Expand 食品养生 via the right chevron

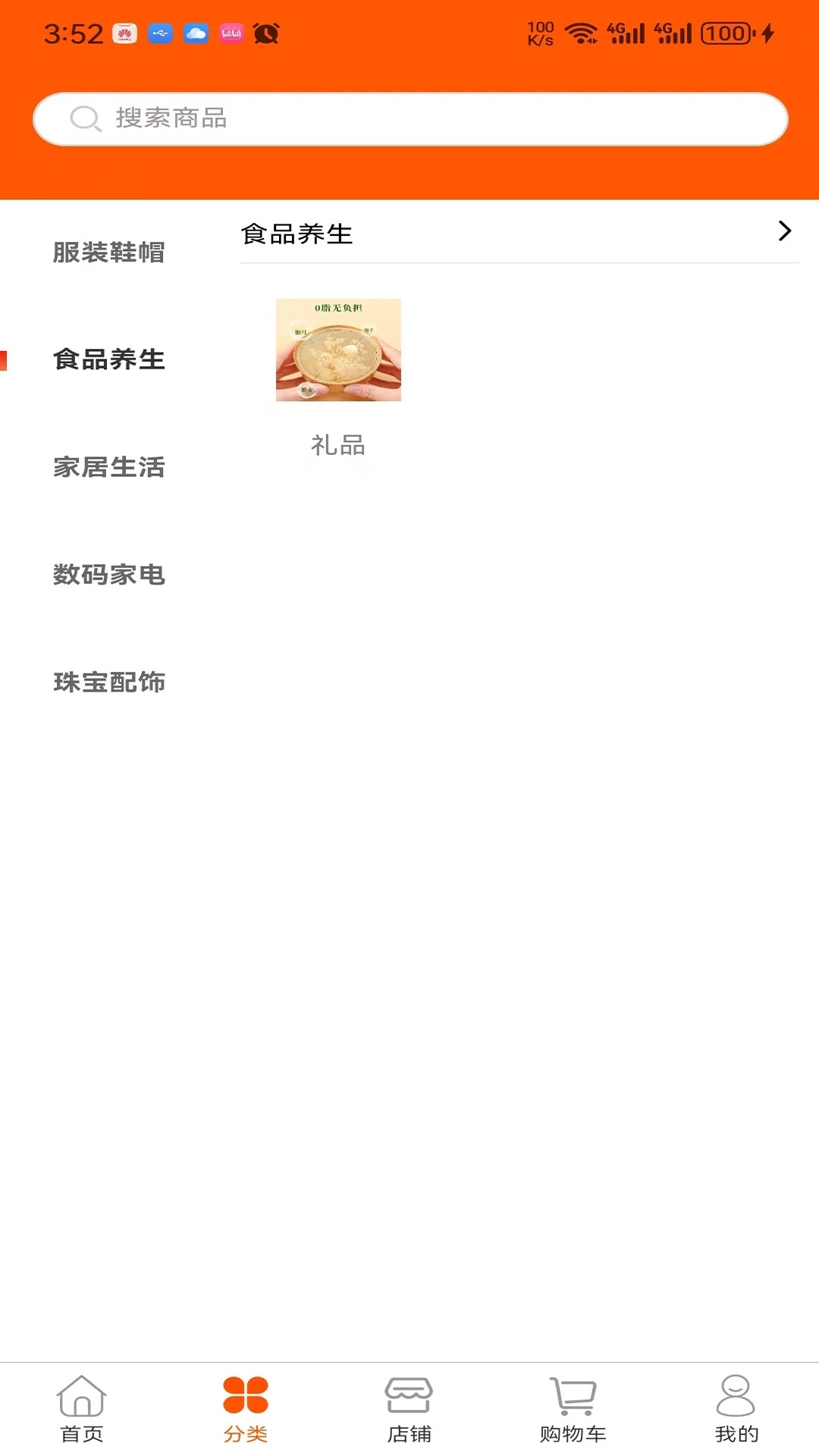pyautogui.click(x=785, y=233)
